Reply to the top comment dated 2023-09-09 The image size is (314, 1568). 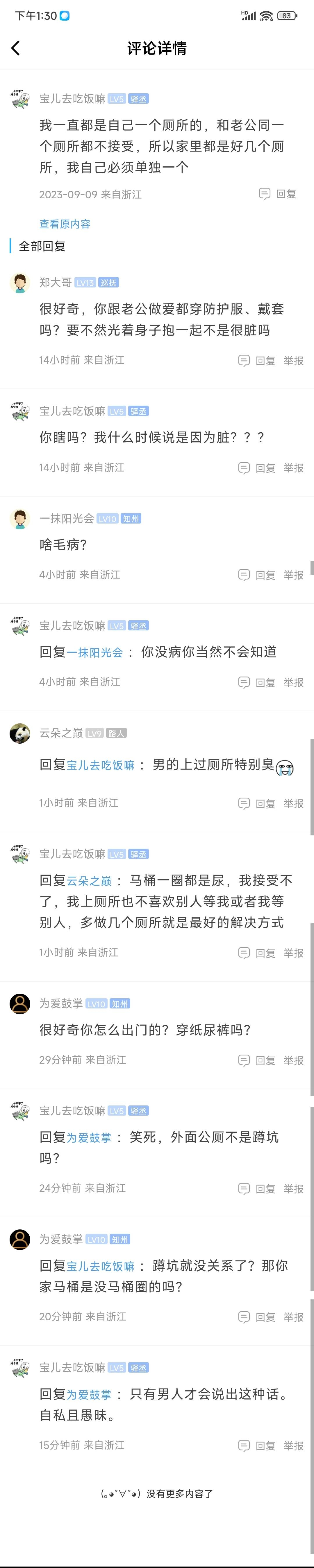[x=278, y=194]
